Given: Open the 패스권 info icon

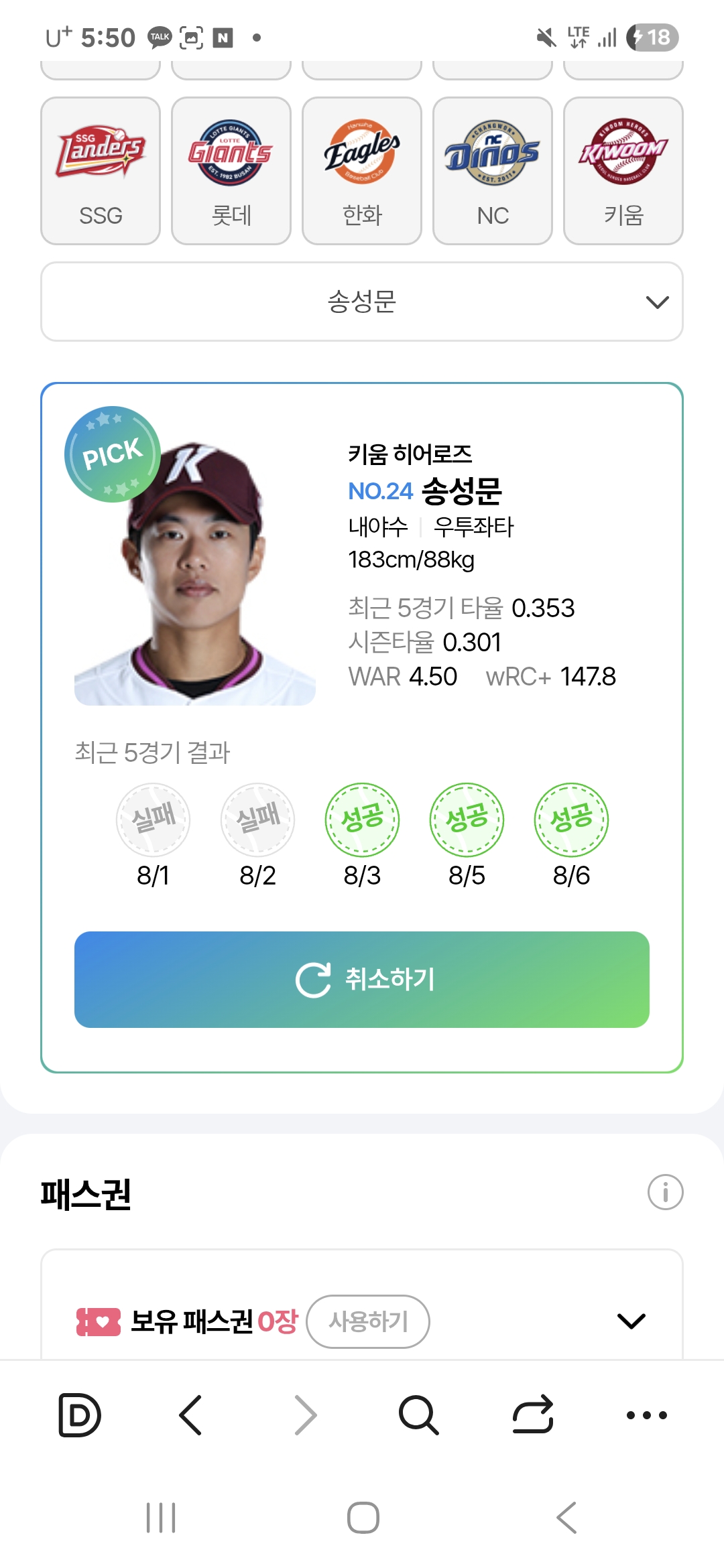Looking at the screenshot, I should [x=665, y=1192].
